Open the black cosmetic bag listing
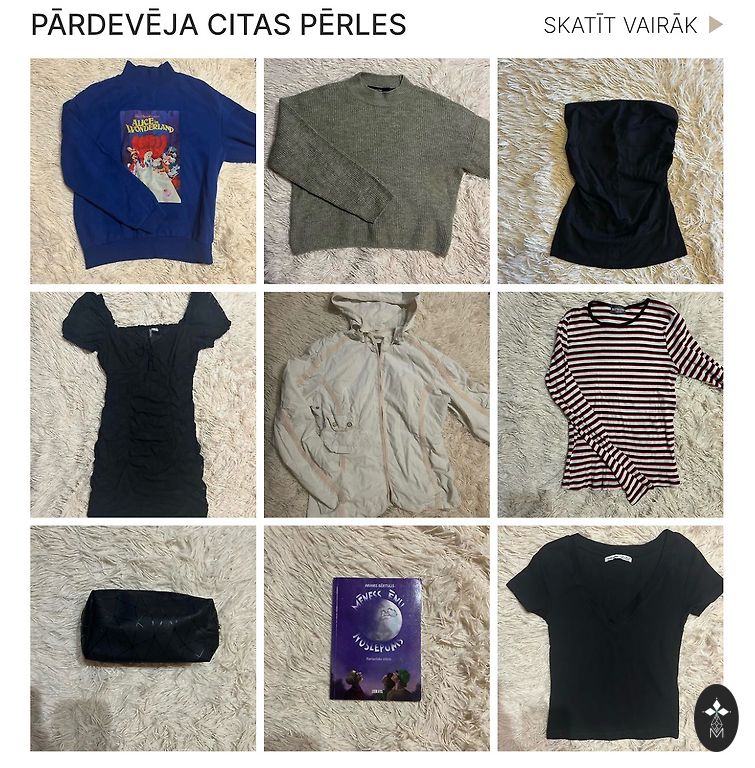The image size is (755, 768). tap(143, 638)
